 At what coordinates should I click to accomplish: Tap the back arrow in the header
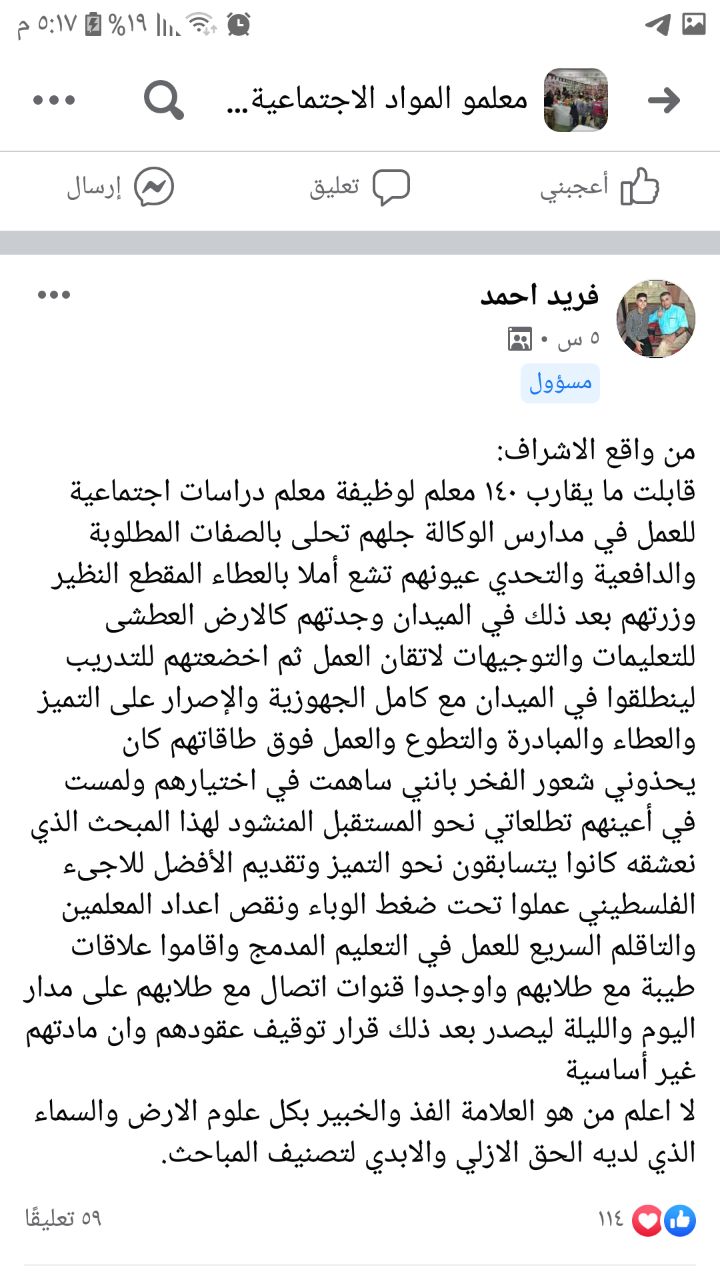coord(664,99)
